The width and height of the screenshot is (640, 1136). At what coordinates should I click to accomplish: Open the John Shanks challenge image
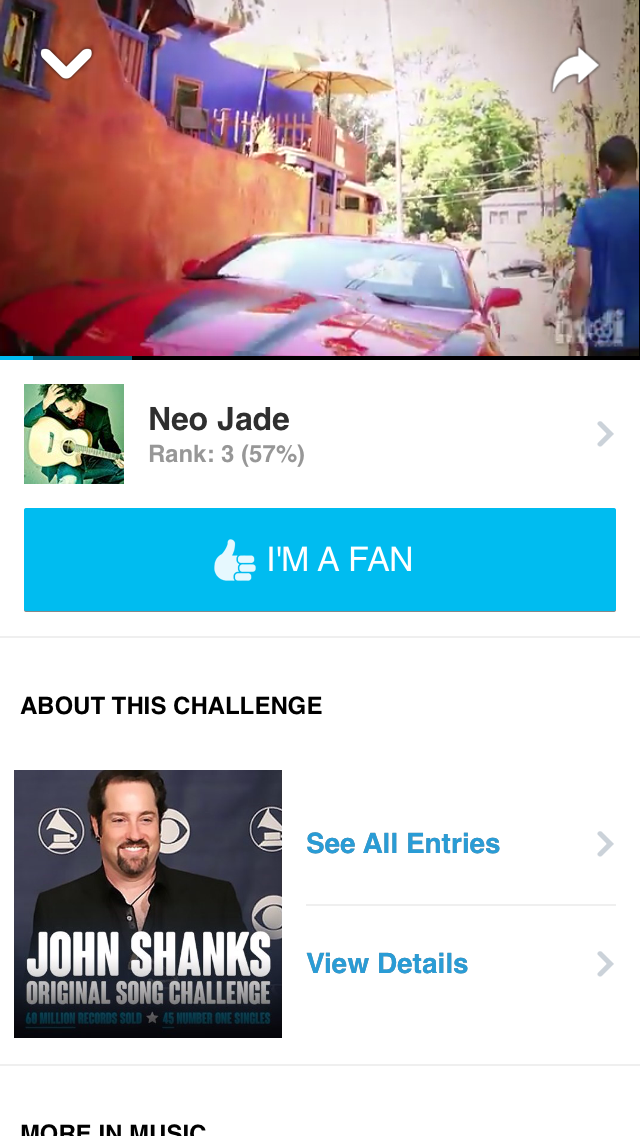(x=148, y=904)
